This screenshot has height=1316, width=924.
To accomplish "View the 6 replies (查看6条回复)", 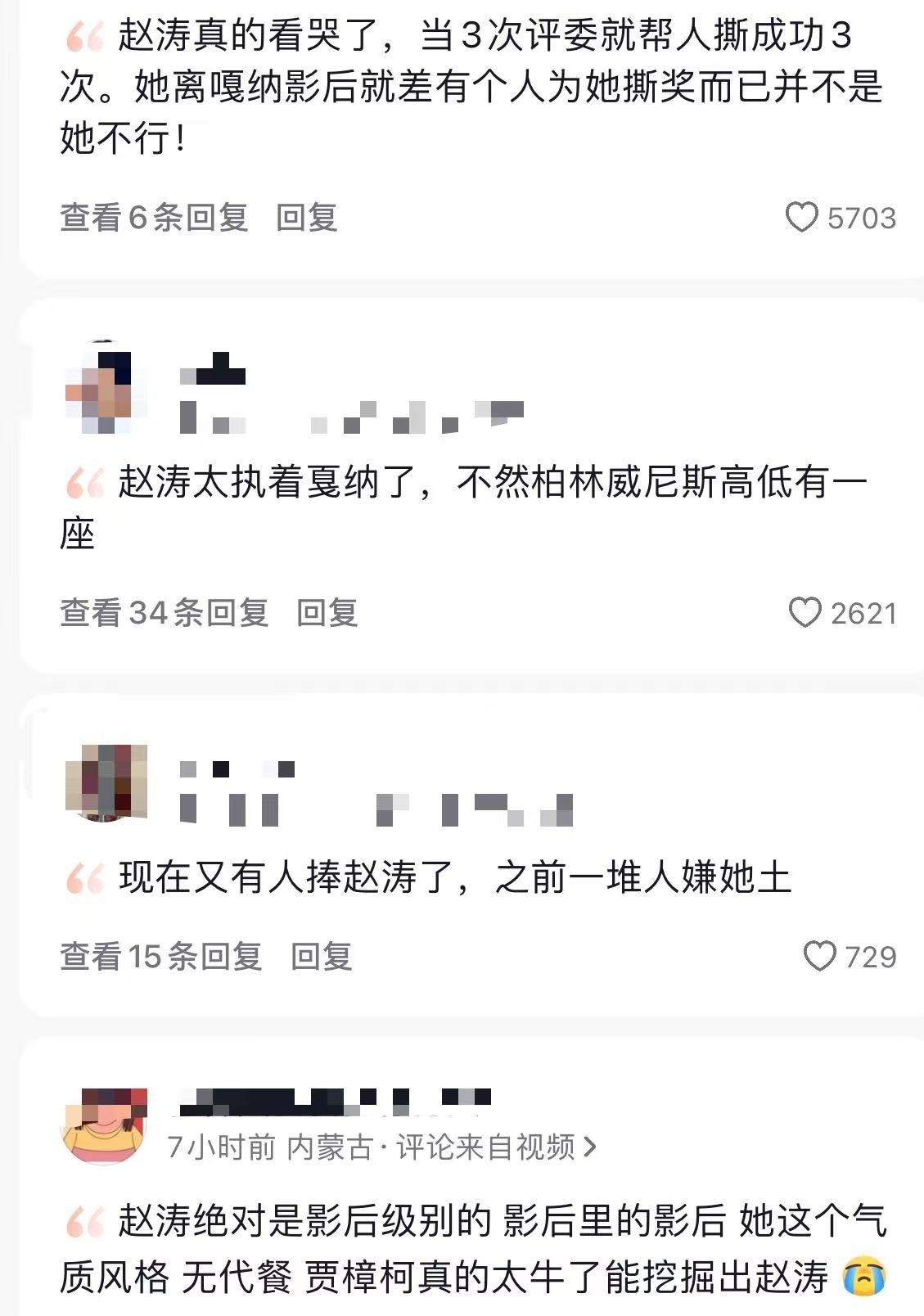I will pyautogui.click(x=154, y=218).
